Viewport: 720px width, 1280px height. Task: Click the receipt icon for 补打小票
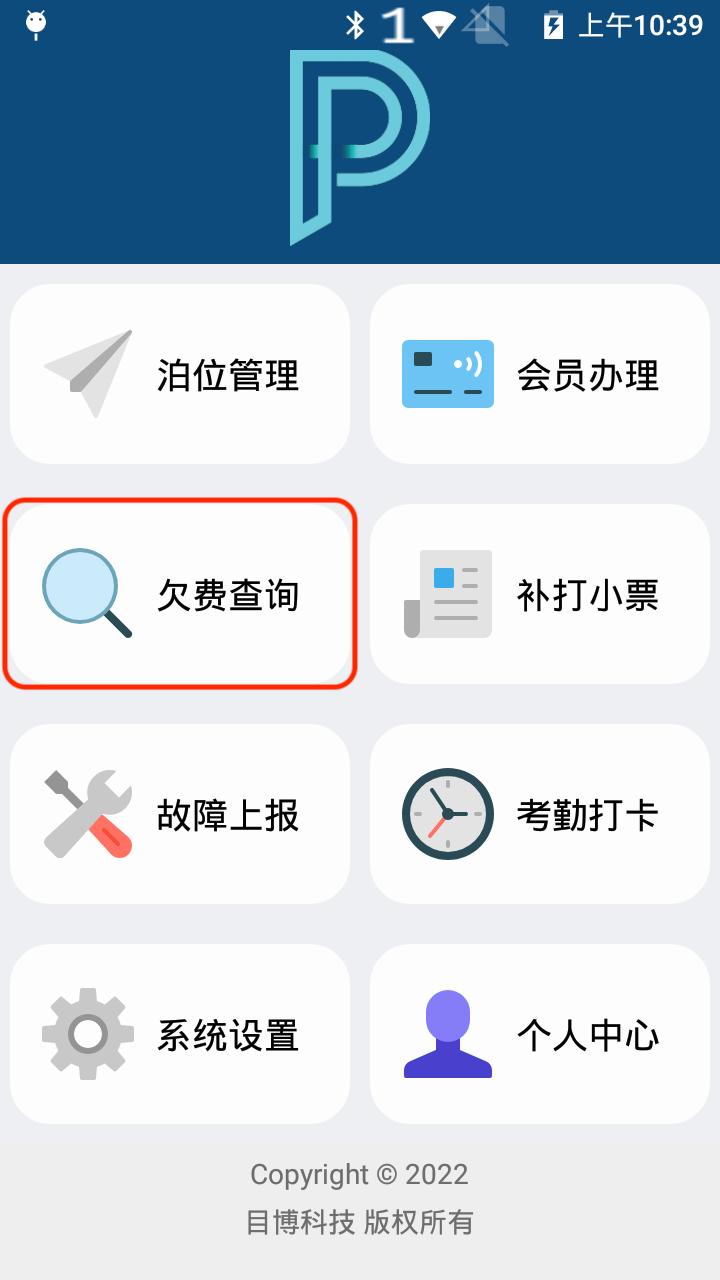point(447,593)
